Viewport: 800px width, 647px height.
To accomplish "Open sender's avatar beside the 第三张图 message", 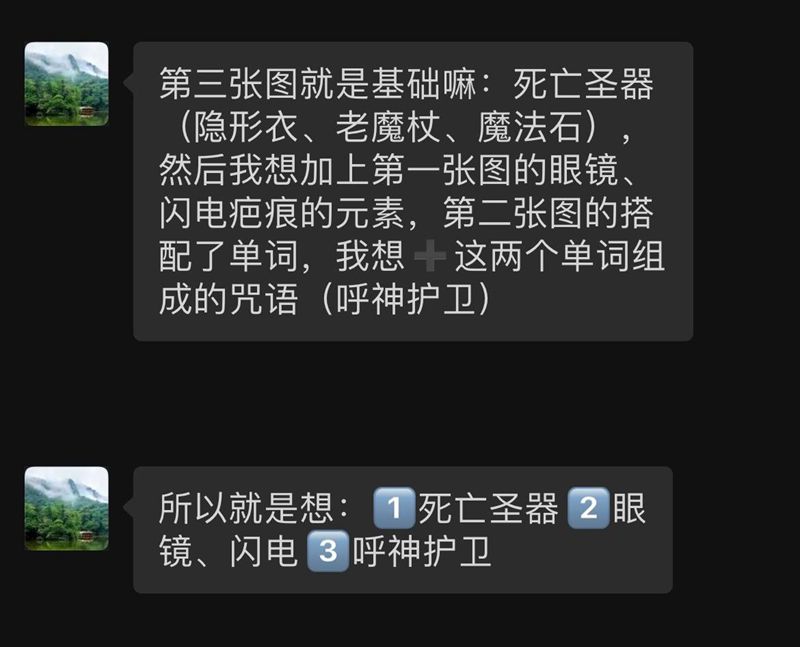I will pyautogui.click(x=66, y=84).
